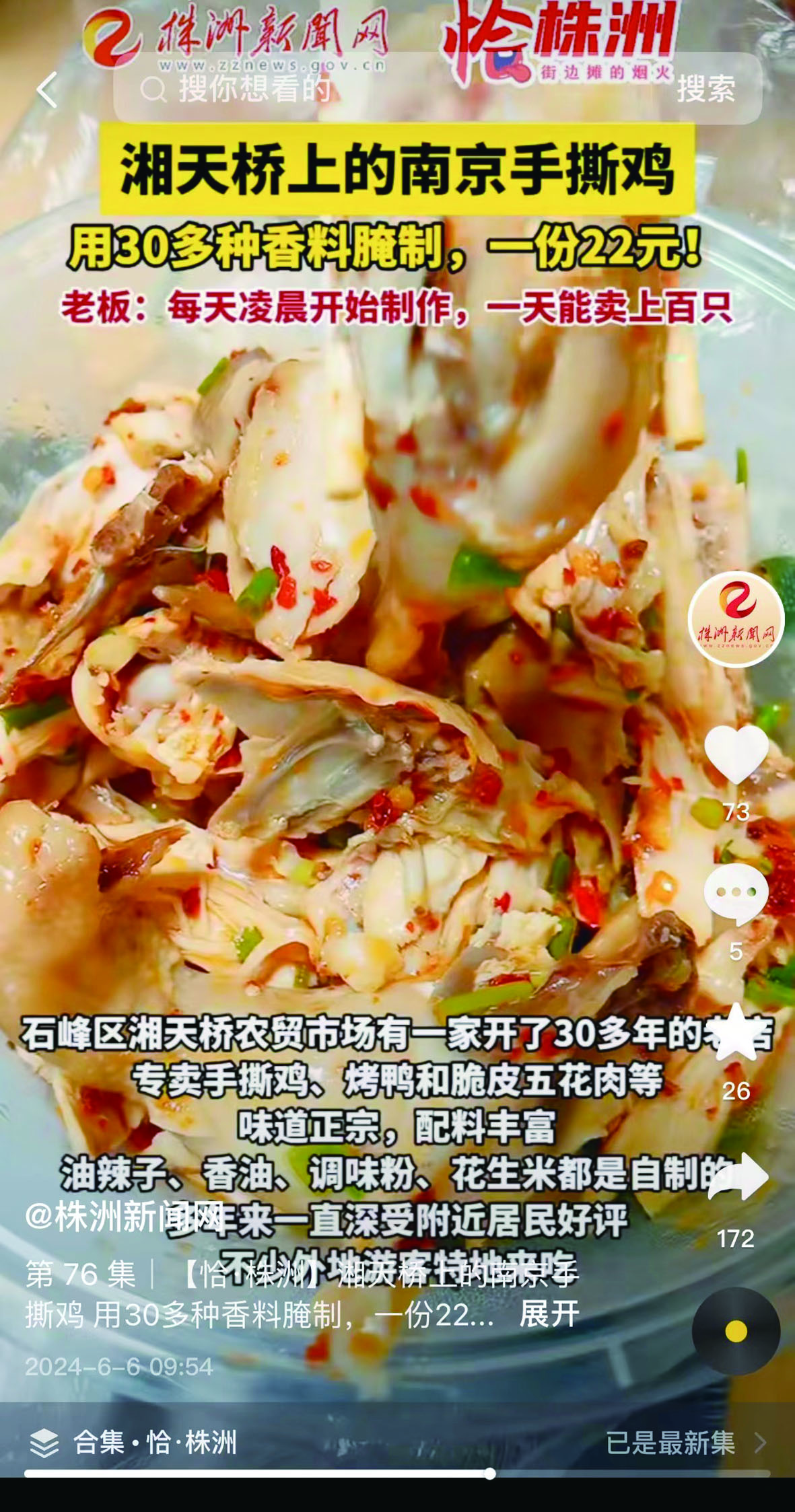
Task: Tap the video progress bar
Action: [x=397, y=1474]
